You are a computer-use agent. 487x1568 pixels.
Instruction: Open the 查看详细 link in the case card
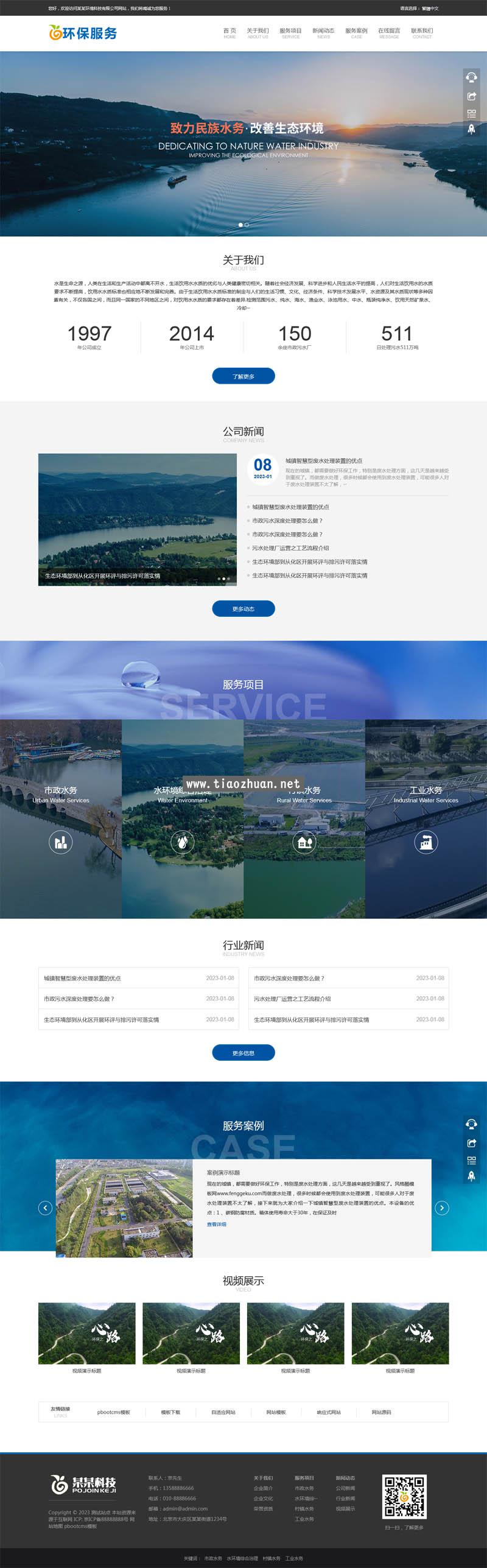[216, 1225]
